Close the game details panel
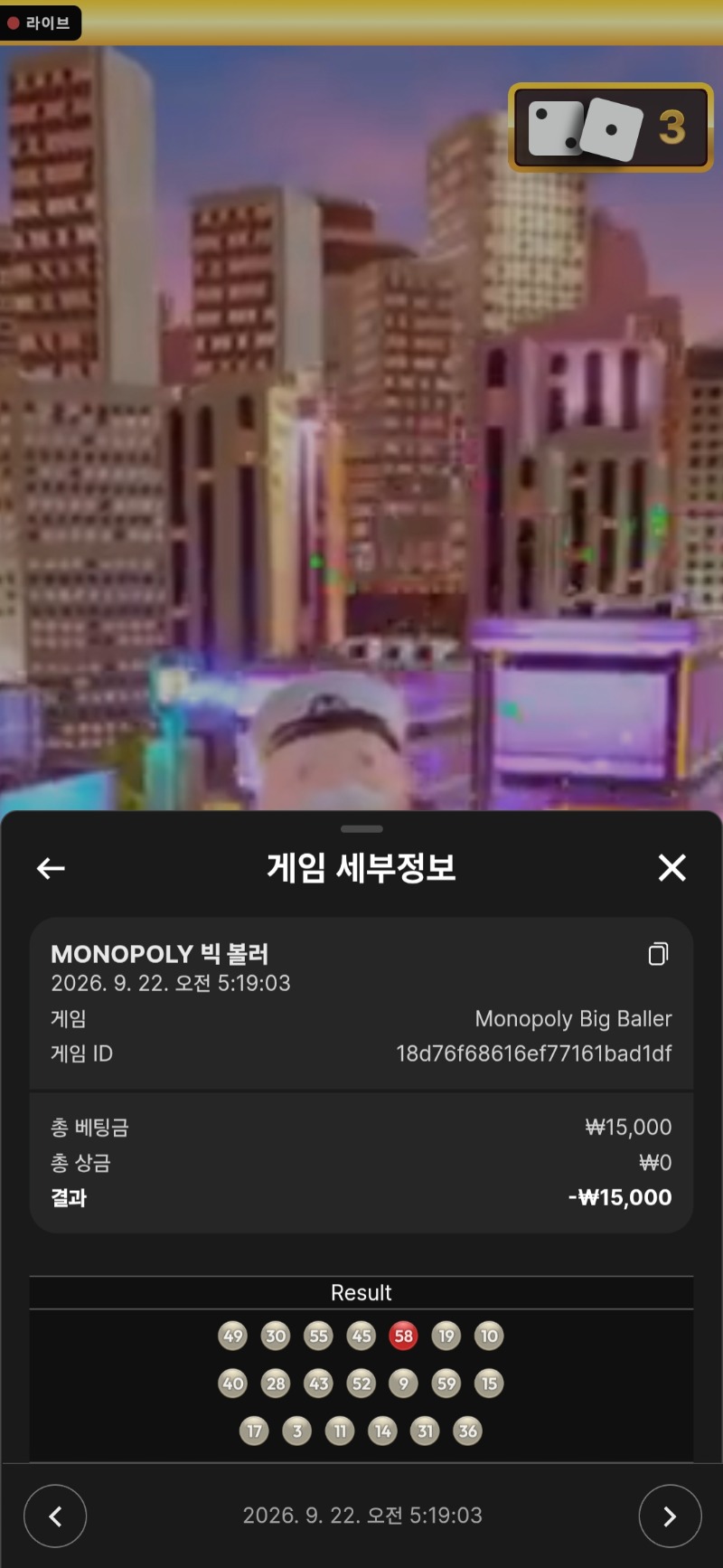Viewport: 723px width, 1568px height. (x=671, y=868)
